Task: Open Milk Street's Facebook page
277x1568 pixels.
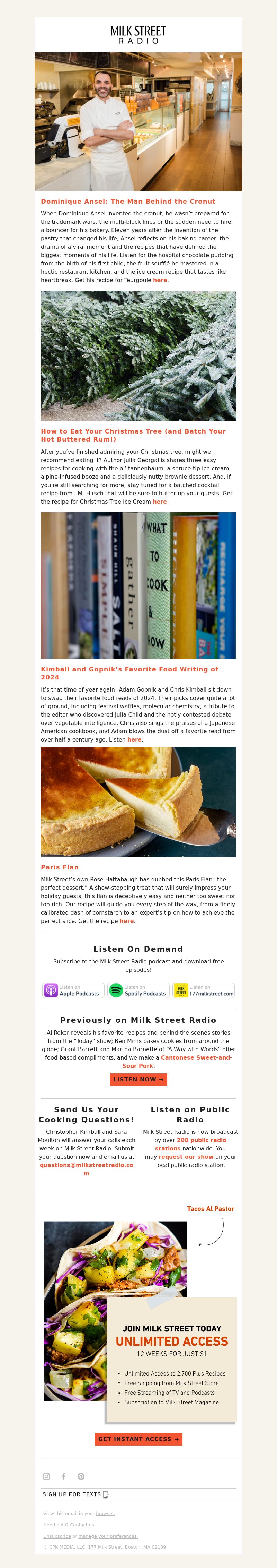Action: 63,1476
